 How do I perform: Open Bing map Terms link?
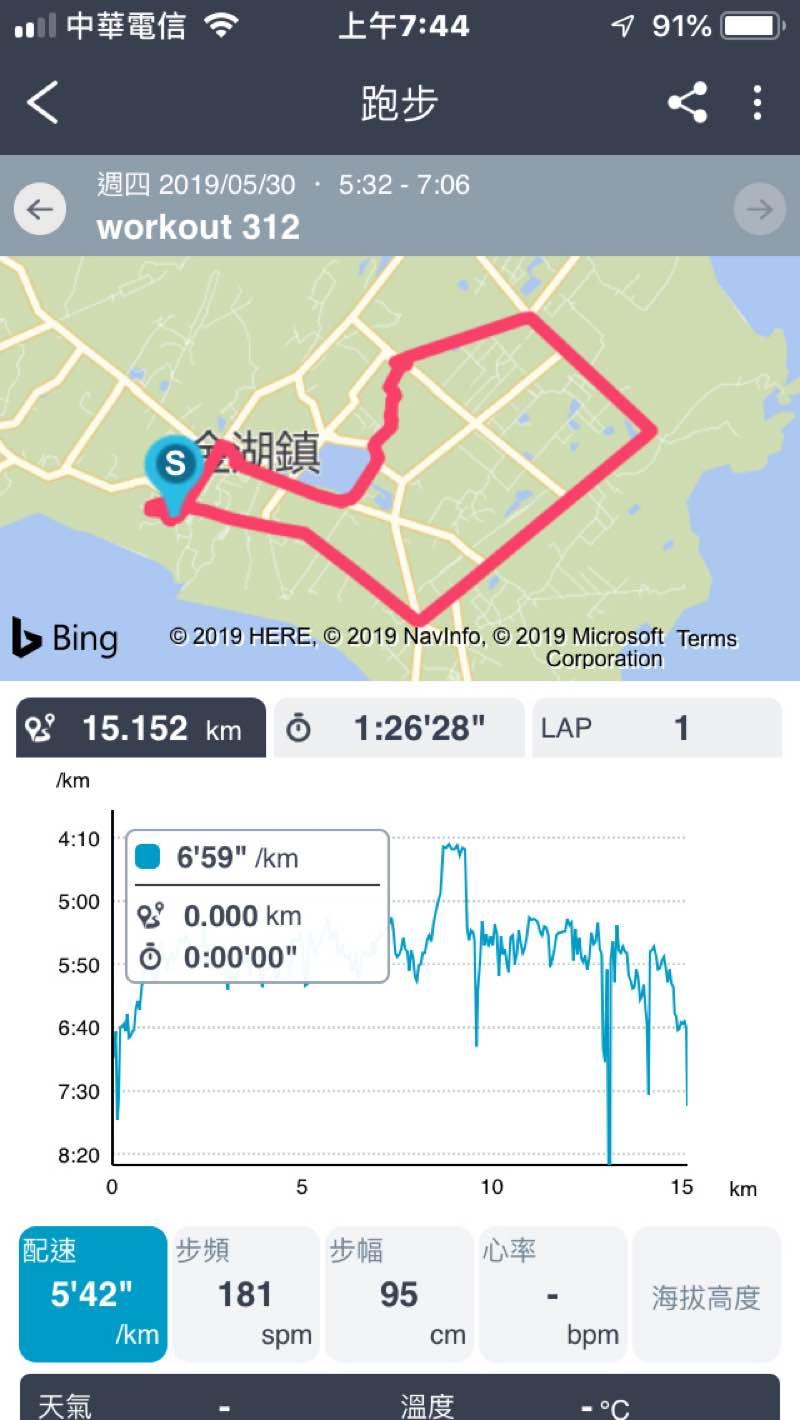pos(706,638)
